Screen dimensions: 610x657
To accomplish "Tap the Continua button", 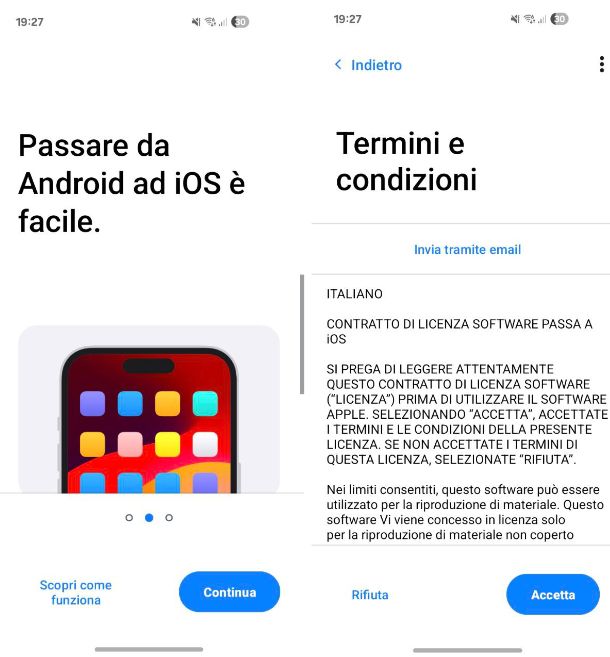I will 229,592.
